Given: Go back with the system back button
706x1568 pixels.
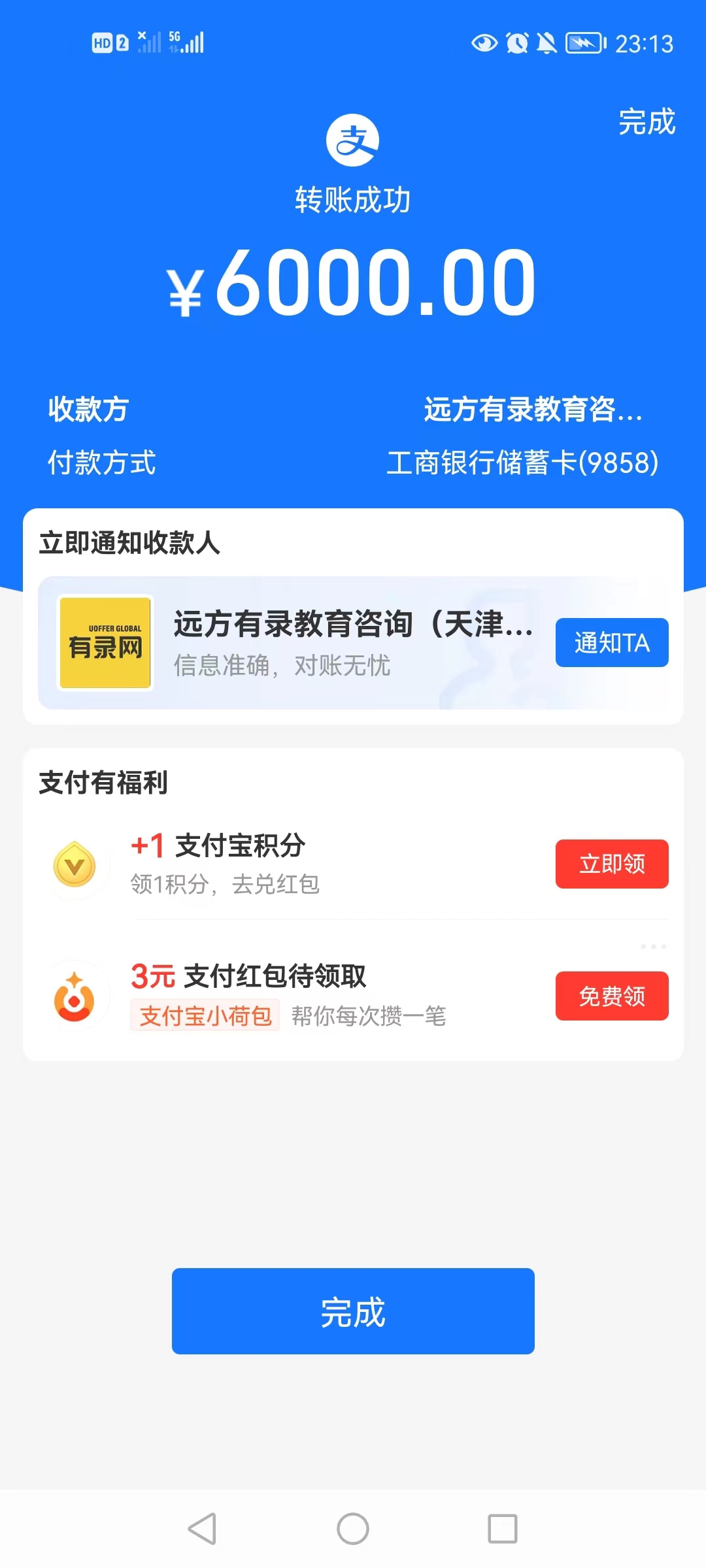Looking at the screenshot, I should tap(203, 1529).
